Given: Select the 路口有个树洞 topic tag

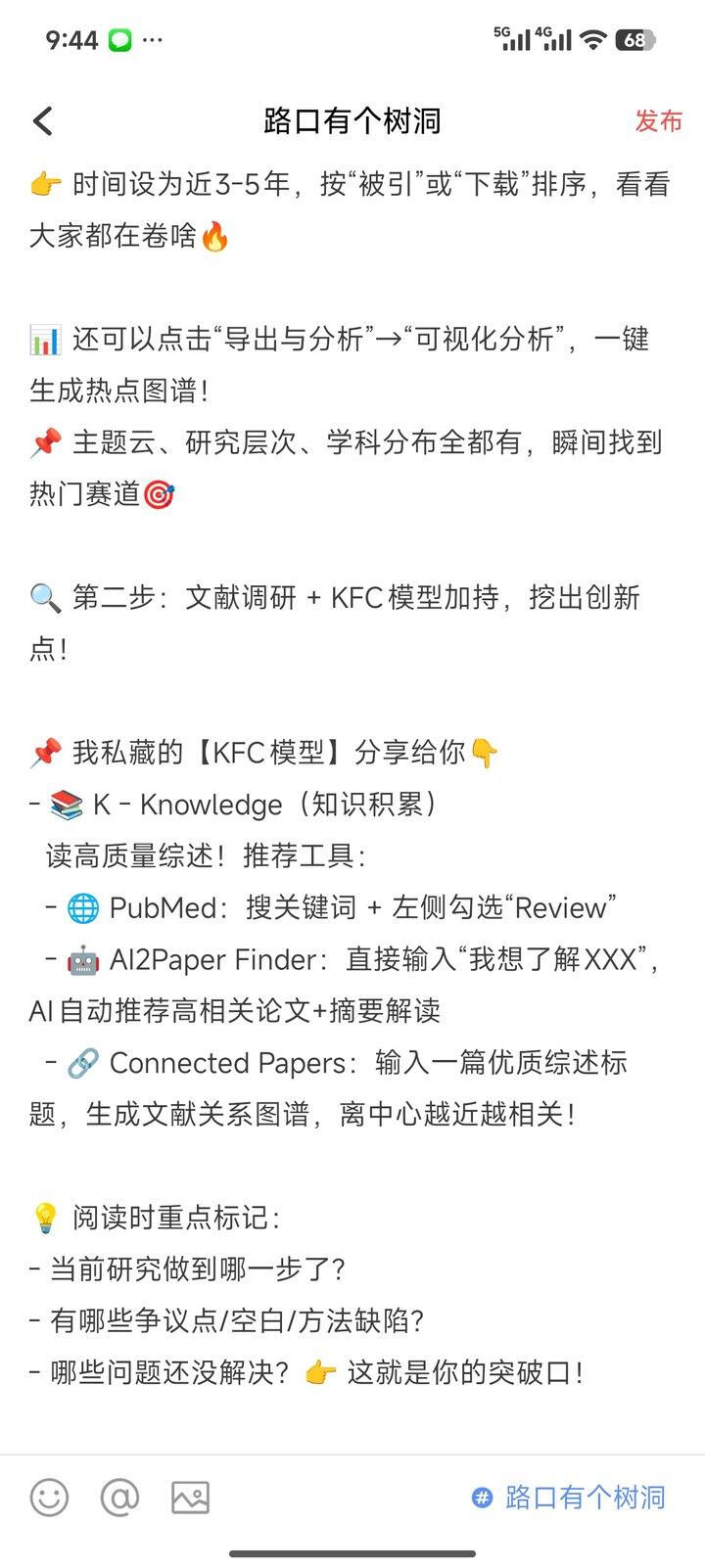Looking at the screenshot, I should pyautogui.click(x=569, y=1498).
